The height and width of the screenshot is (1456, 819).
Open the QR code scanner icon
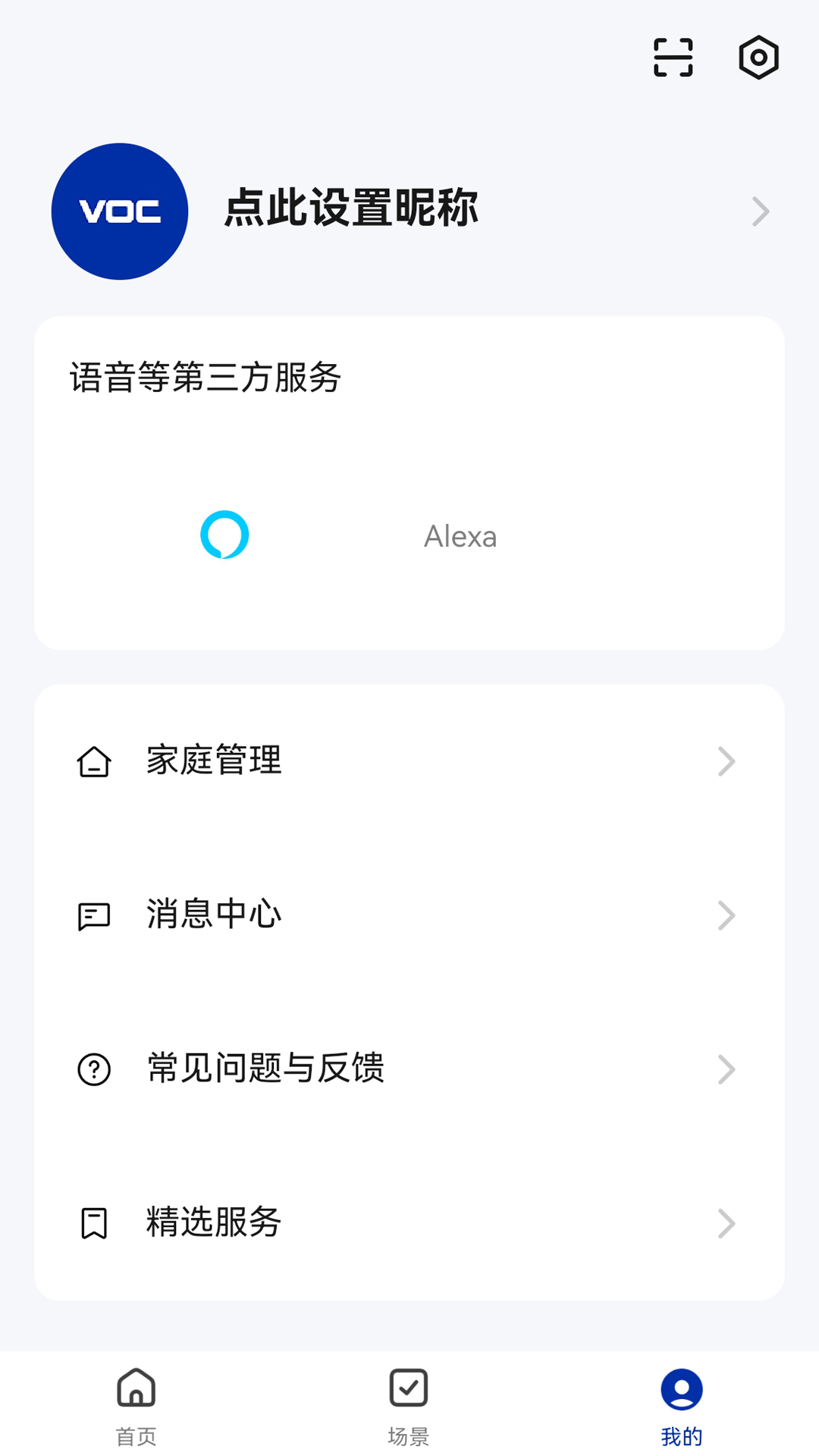tap(673, 57)
